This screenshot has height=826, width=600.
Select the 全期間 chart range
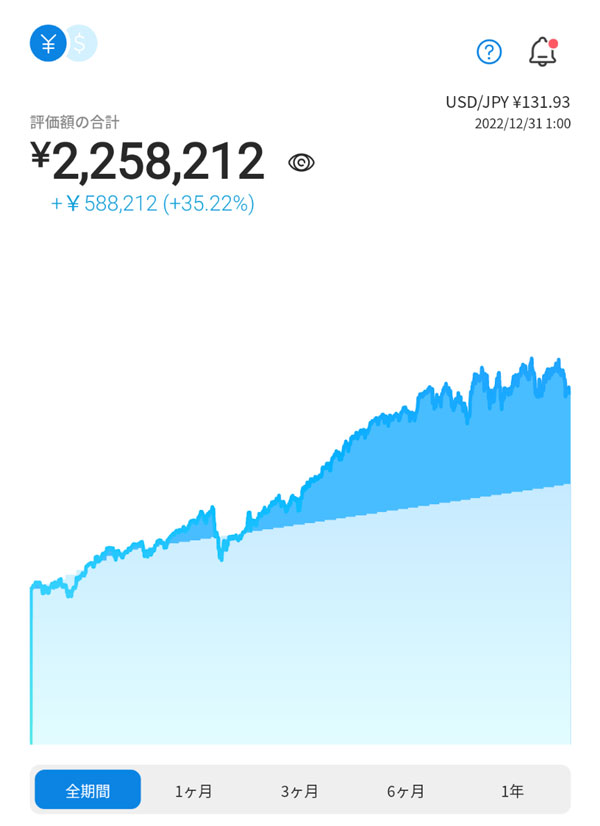[x=88, y=790]
